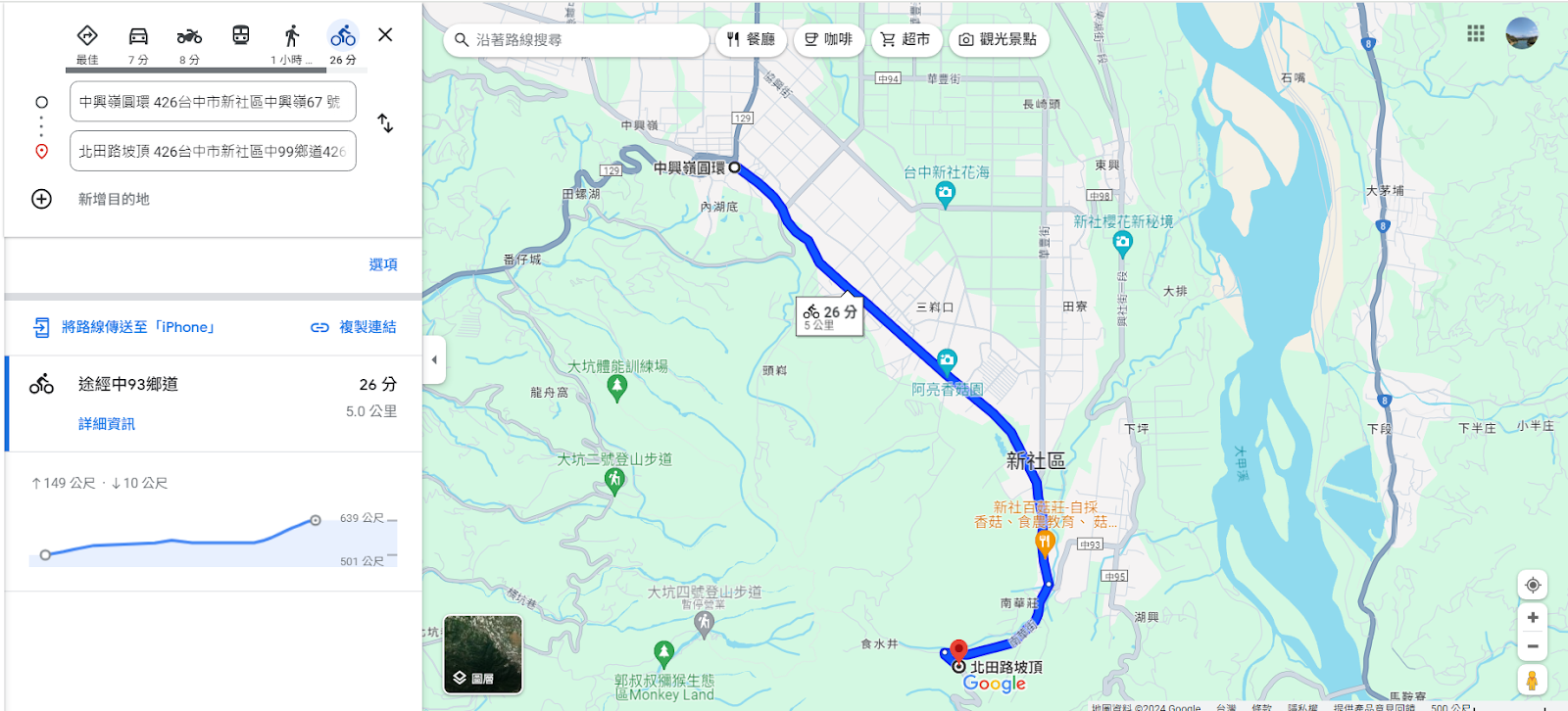Screen dimensions: 1568x711
Task: Switch to motorcycle directions
Action: point(189,43)
